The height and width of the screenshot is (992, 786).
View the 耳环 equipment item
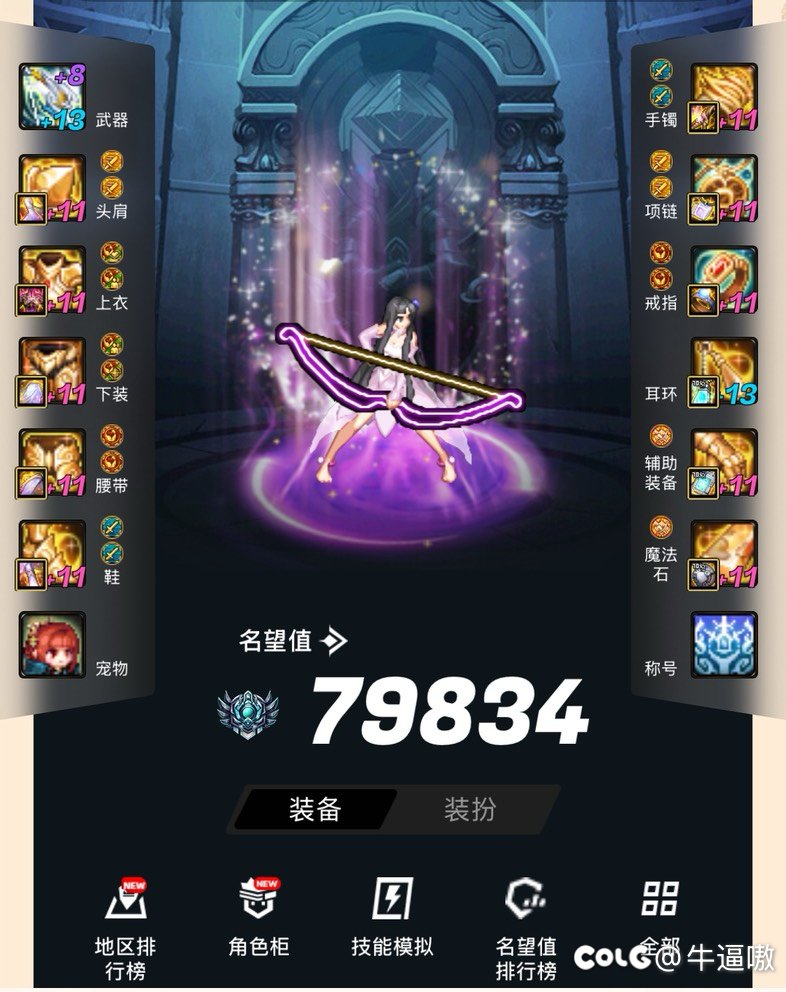click(723, 371)
